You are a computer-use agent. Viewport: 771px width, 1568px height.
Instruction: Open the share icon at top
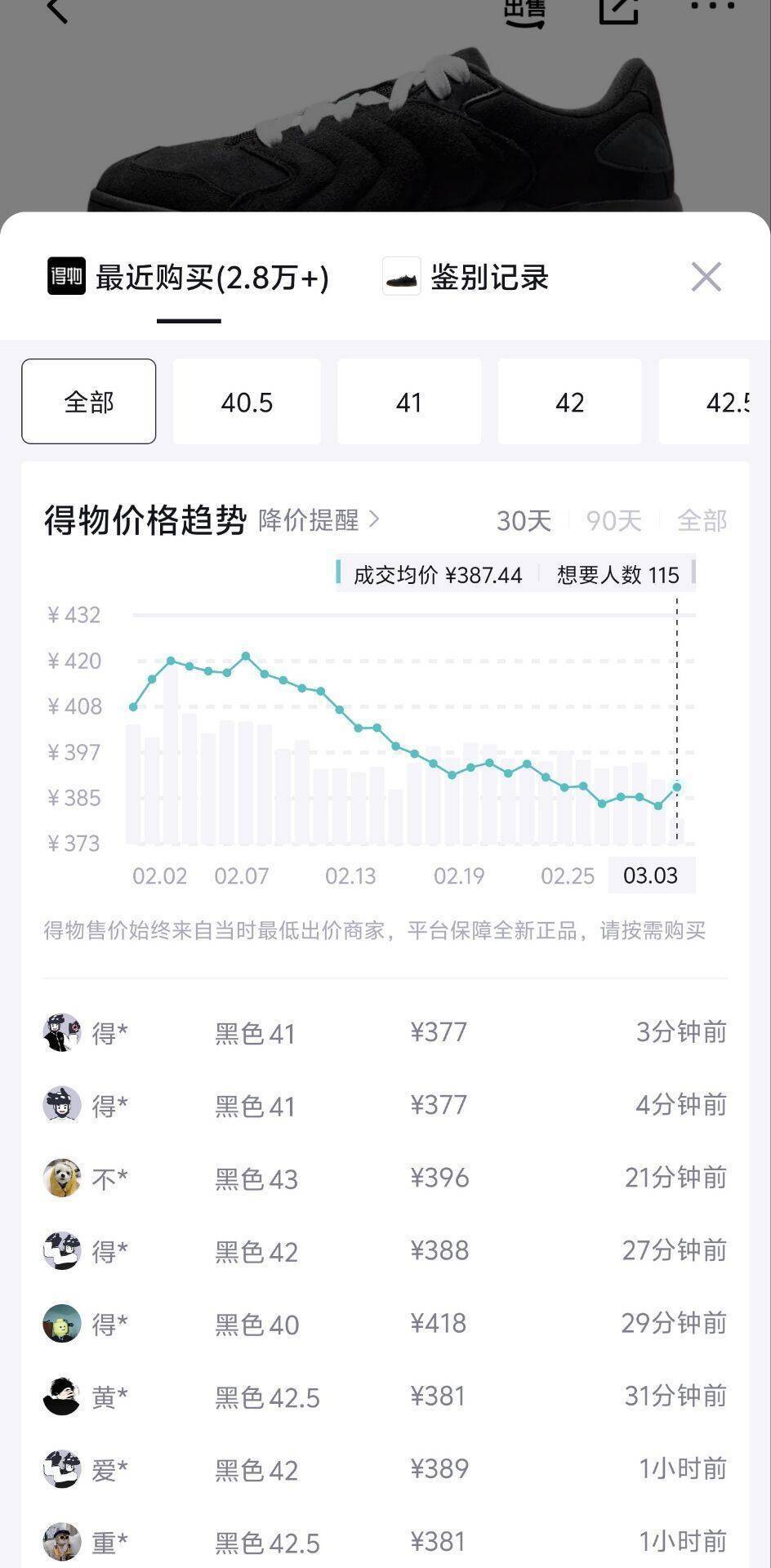(620, 11)
